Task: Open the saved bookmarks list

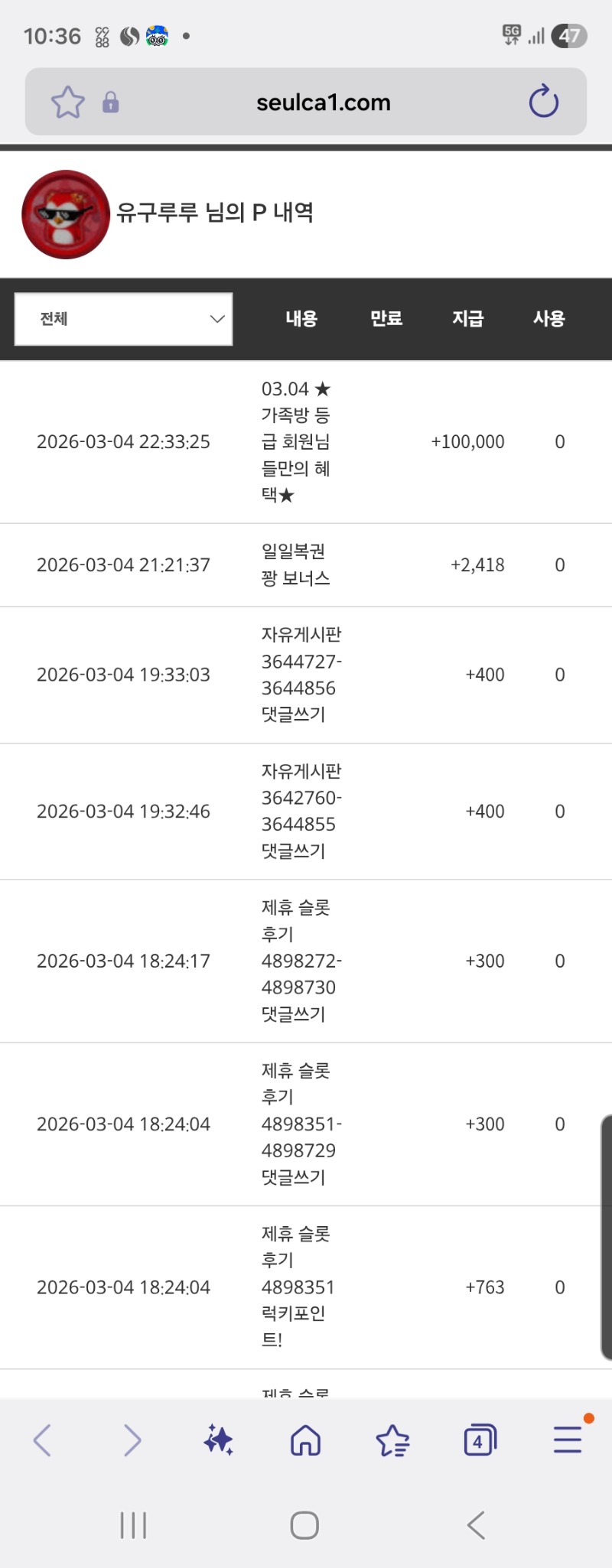Action: [392, 1440]
